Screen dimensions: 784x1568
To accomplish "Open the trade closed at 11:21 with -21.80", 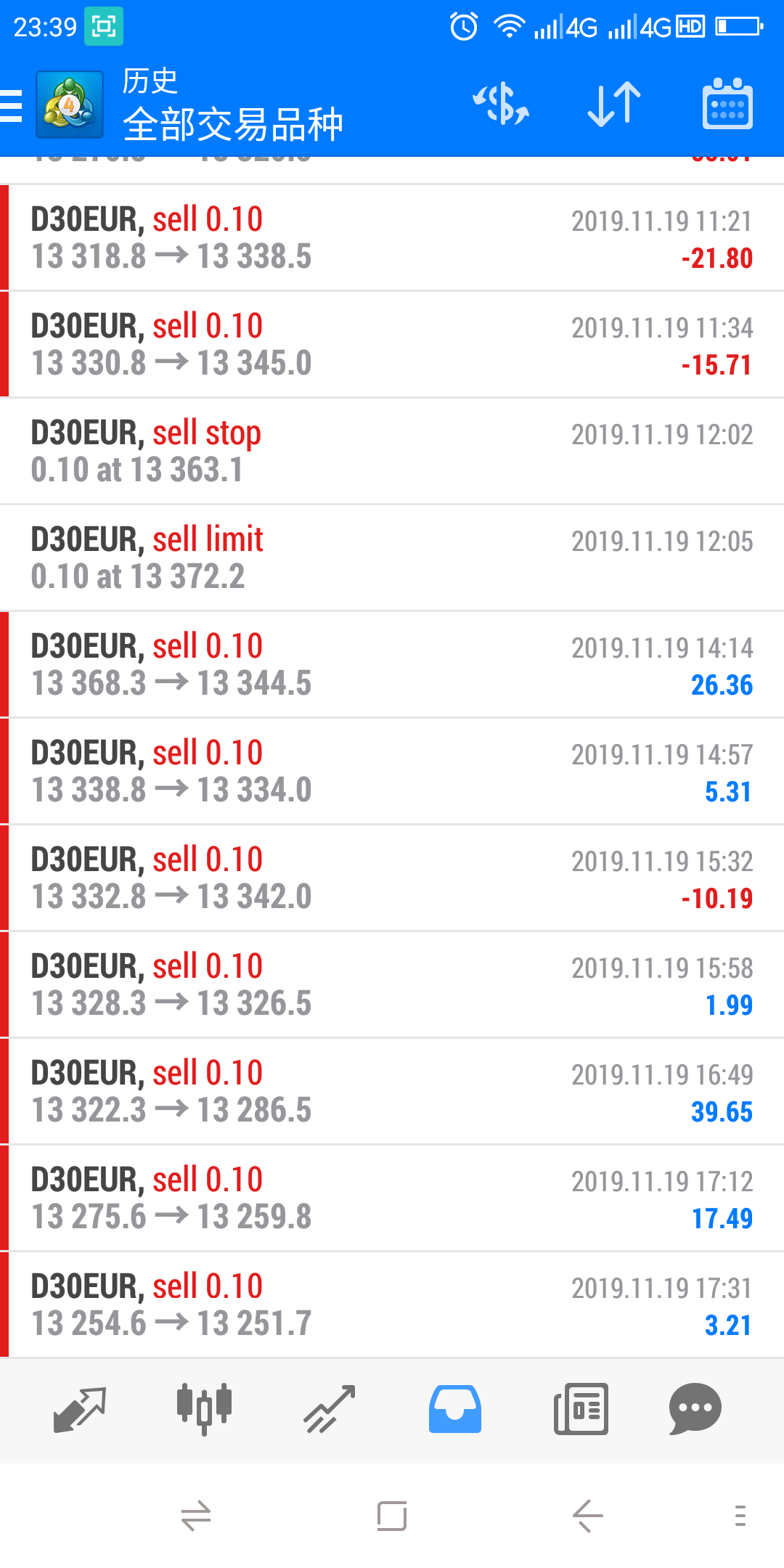I will pos(392,238).
